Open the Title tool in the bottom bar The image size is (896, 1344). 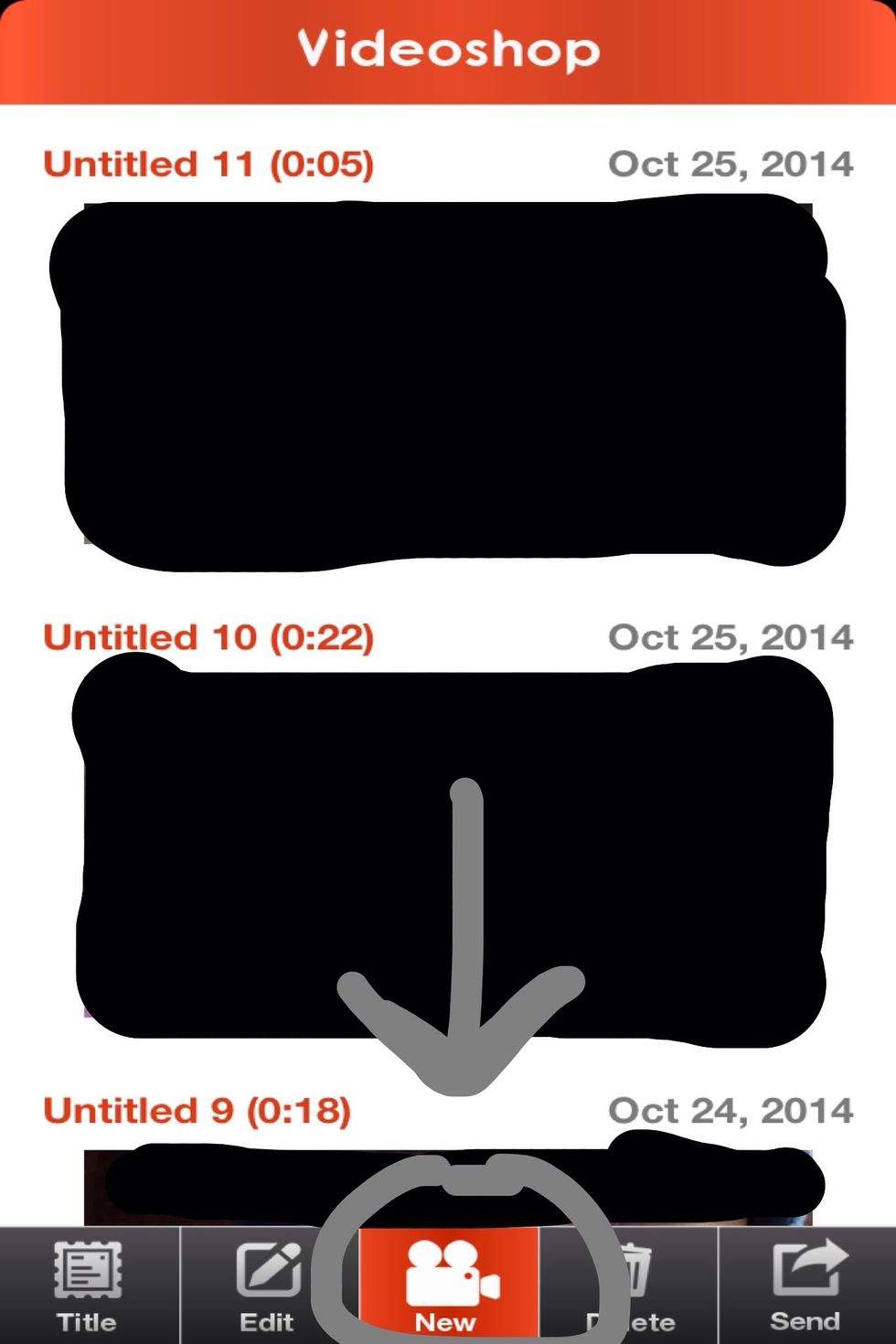point(88,1285)
